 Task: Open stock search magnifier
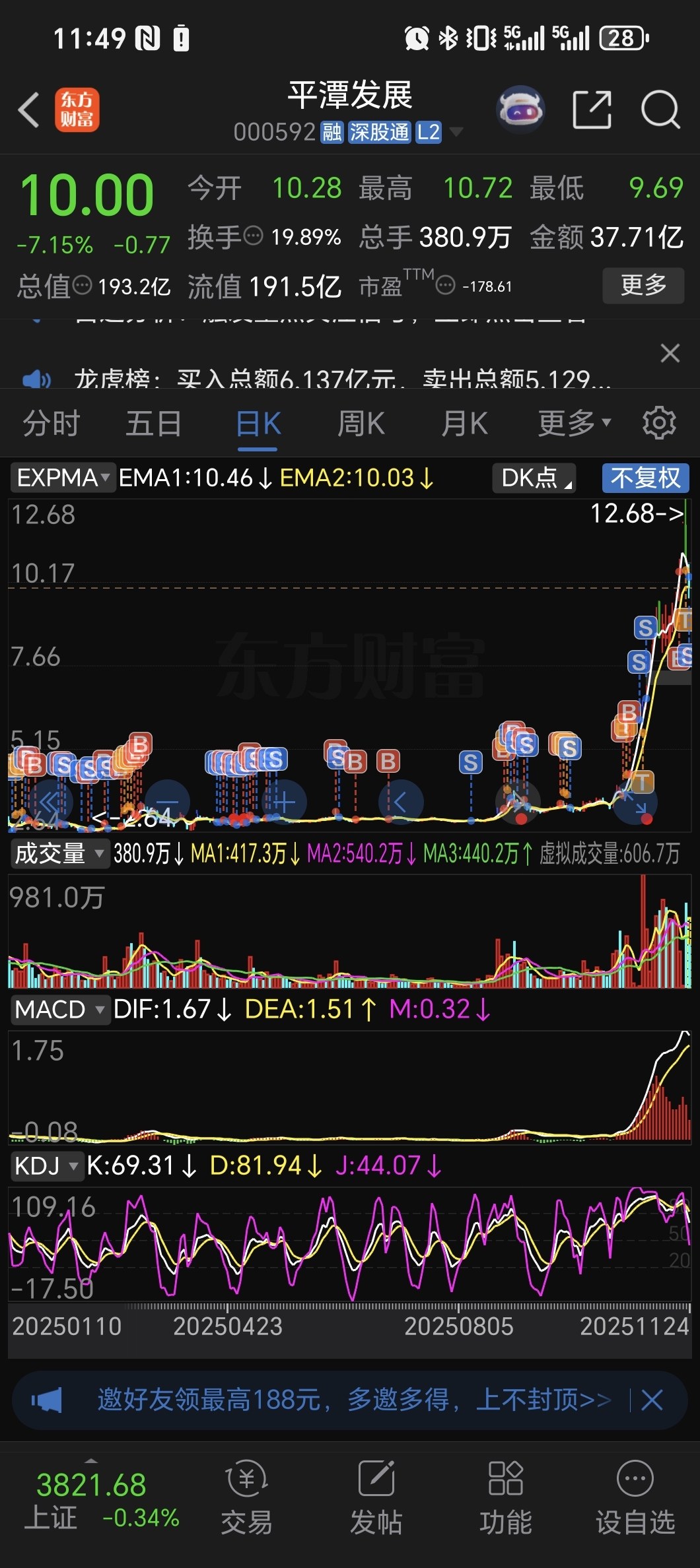(660, 110)
